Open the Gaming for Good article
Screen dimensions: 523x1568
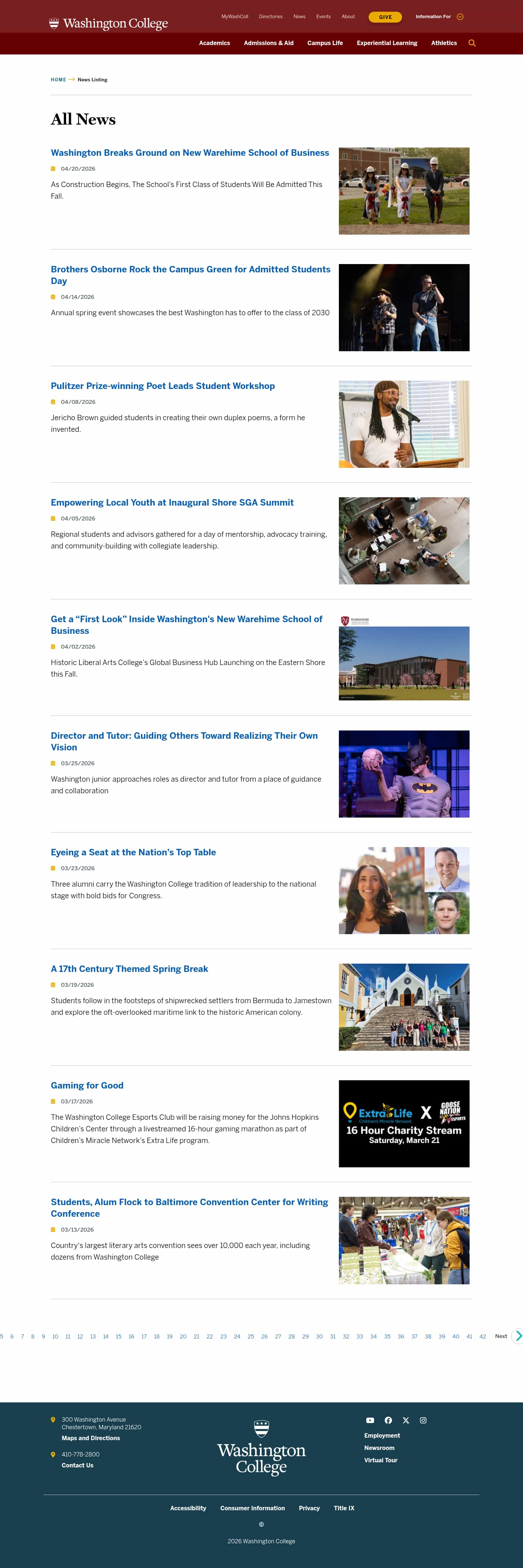pos(87,1085)
